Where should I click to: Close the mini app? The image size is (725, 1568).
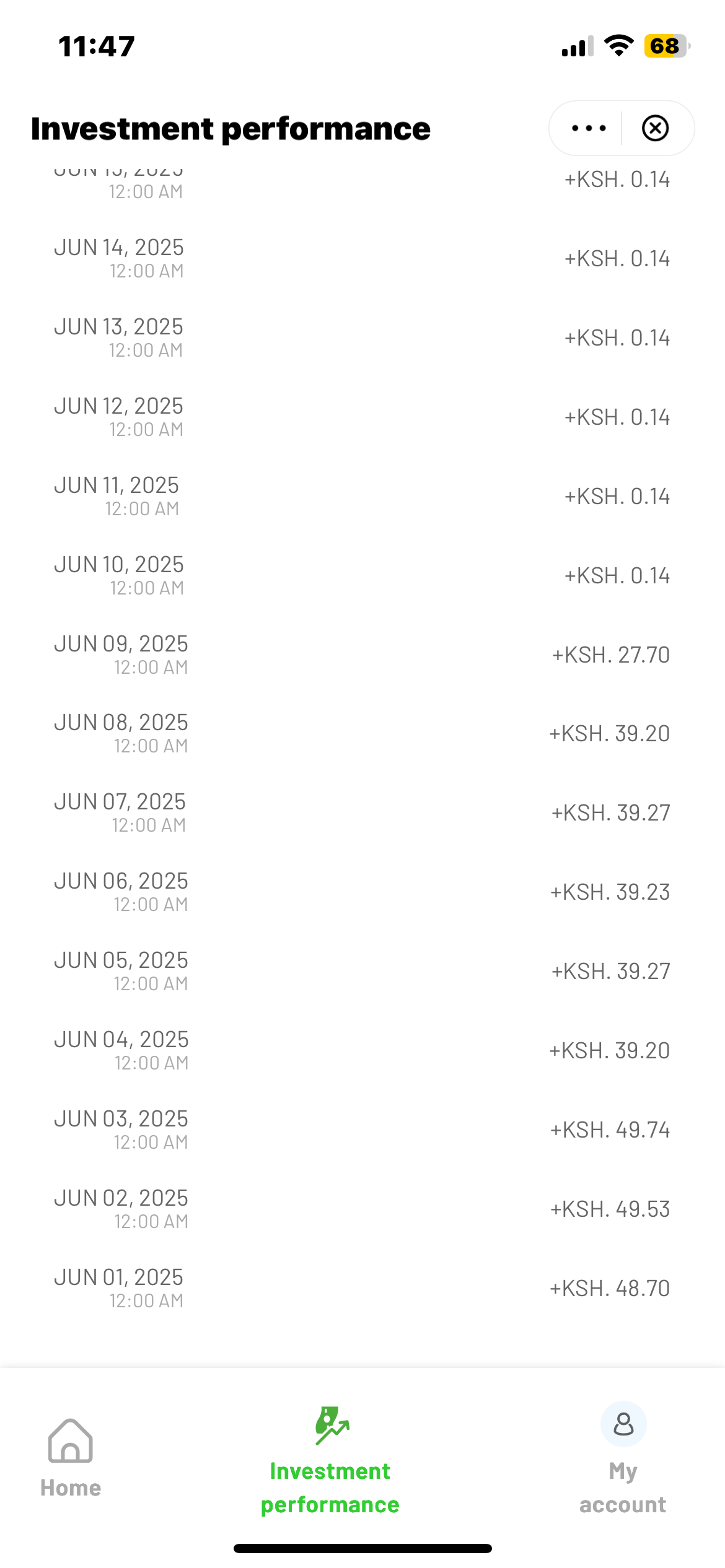(655, 128)
